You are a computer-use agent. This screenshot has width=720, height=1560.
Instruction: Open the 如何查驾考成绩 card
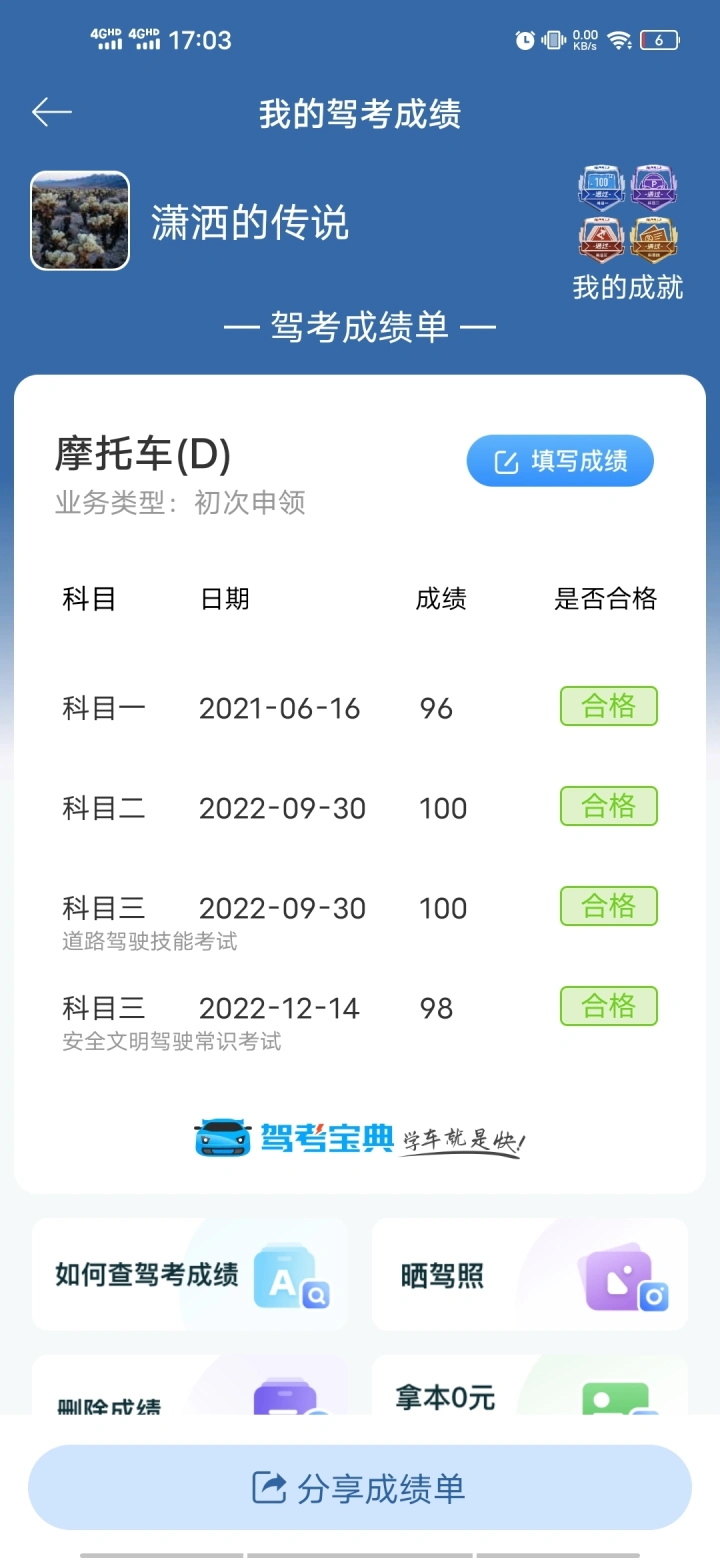(x=190, y=1274)
